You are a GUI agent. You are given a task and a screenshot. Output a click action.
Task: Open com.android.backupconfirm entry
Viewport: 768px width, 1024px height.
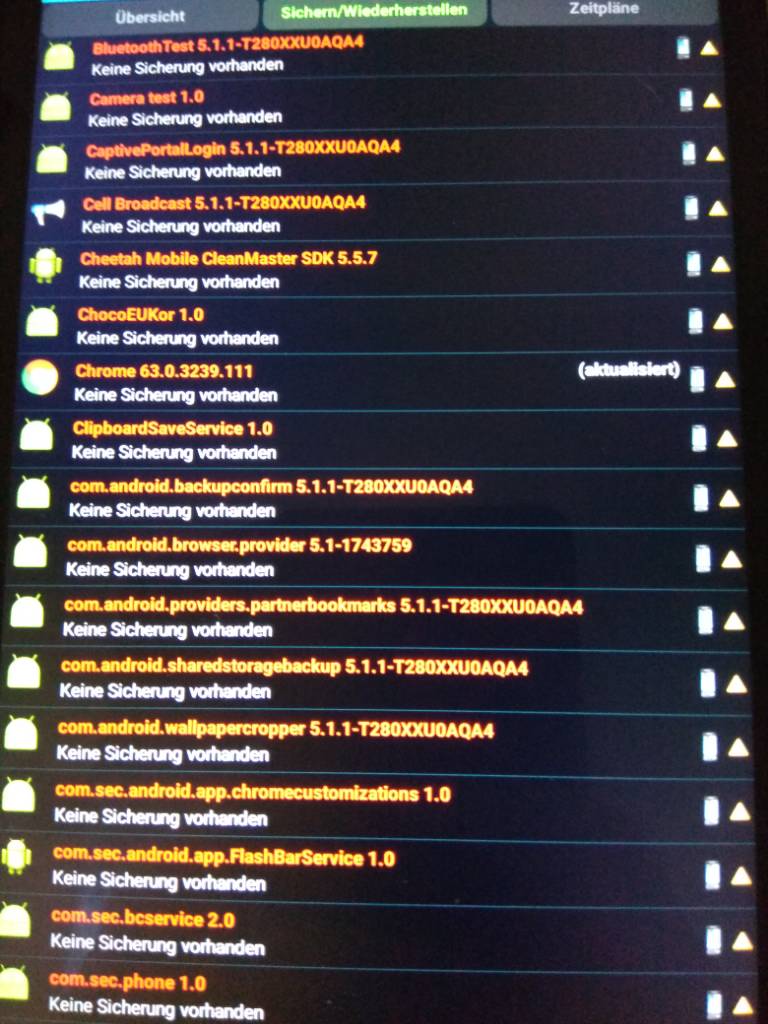click(271, 497)
